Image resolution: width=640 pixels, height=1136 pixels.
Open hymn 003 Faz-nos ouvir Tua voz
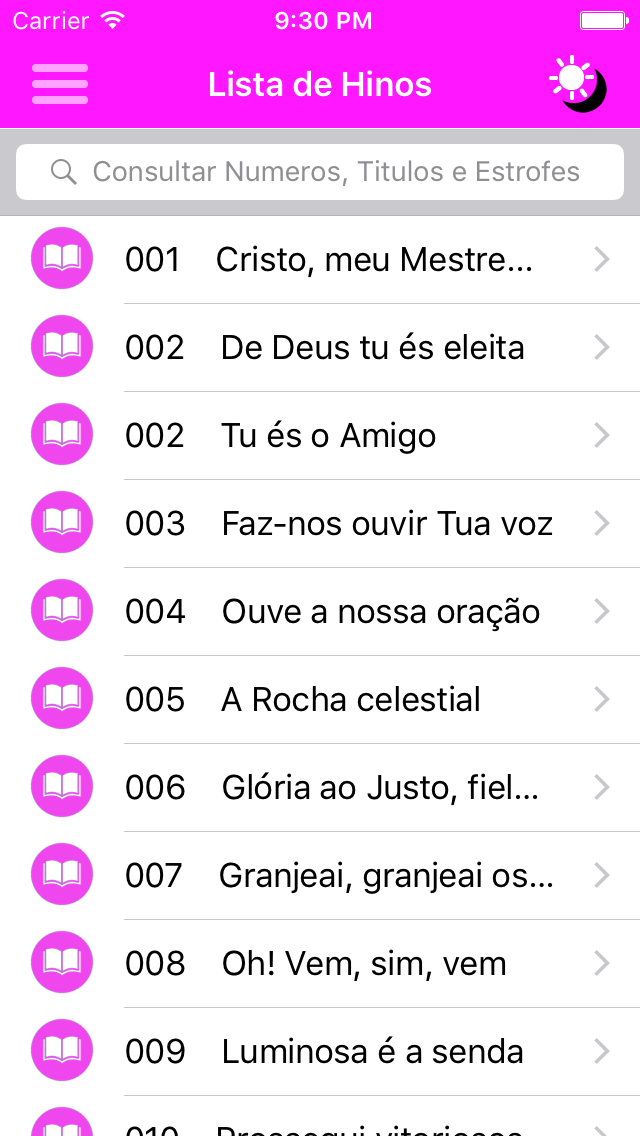320,523
